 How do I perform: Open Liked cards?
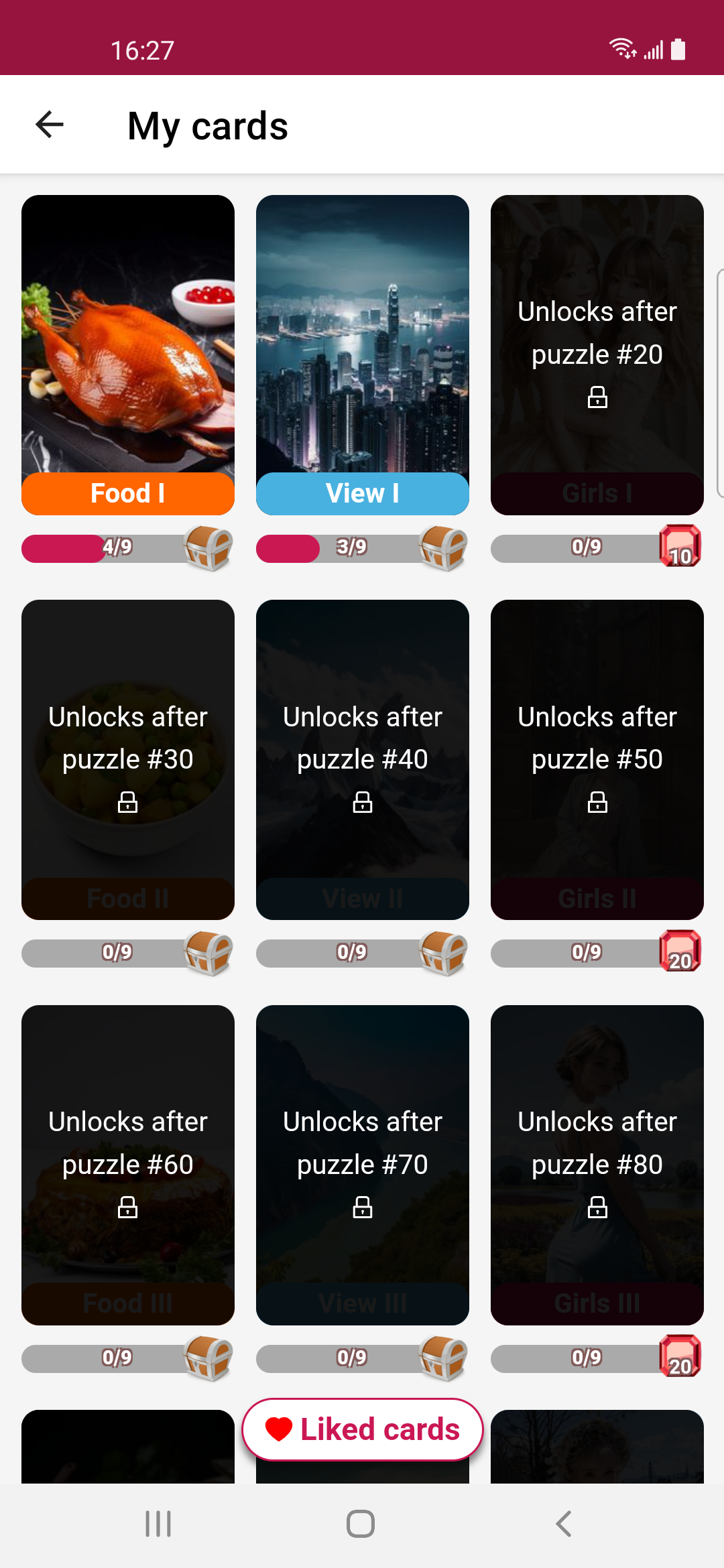point(363,1429)
